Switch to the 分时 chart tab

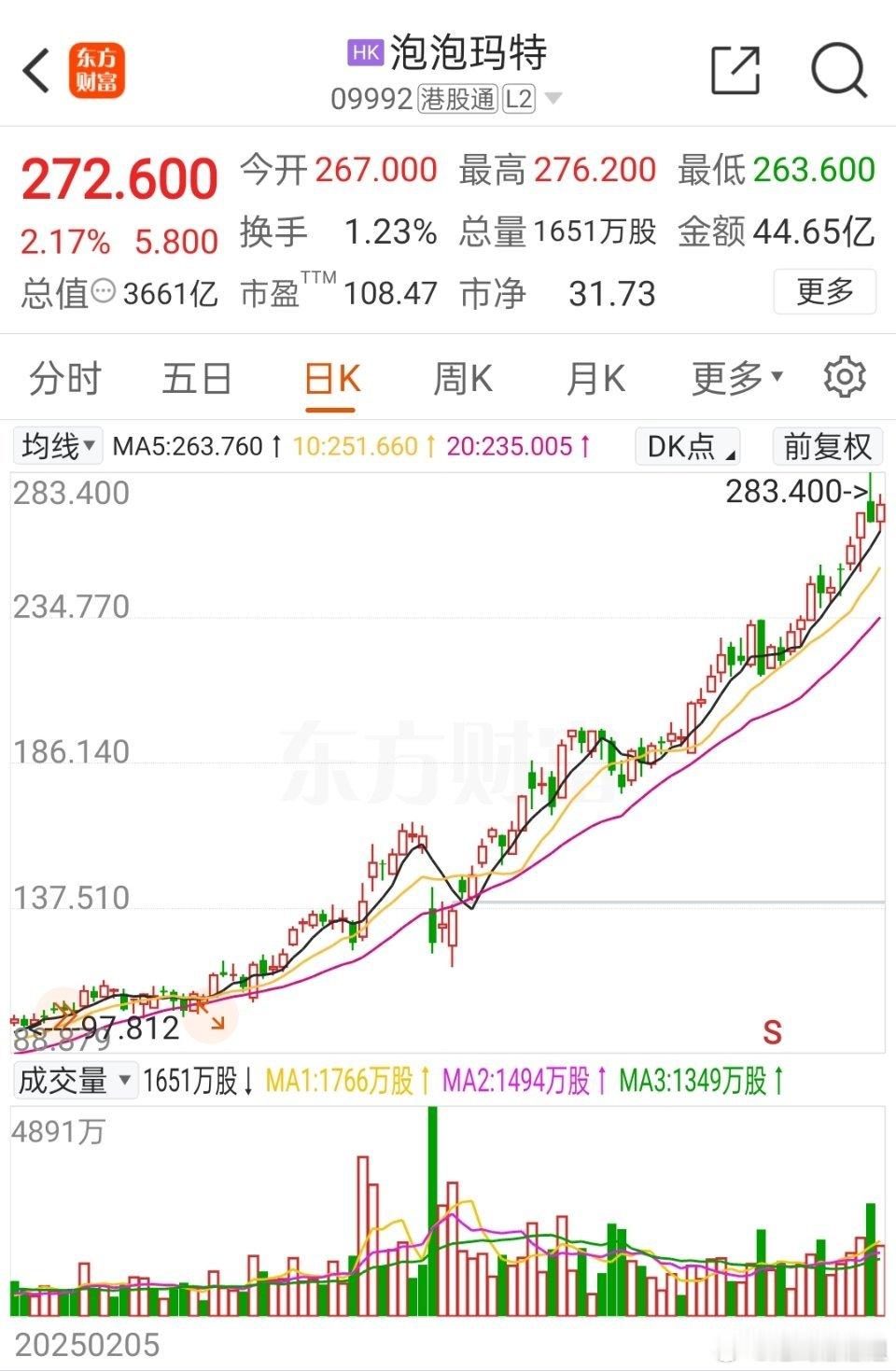point(64,379)
